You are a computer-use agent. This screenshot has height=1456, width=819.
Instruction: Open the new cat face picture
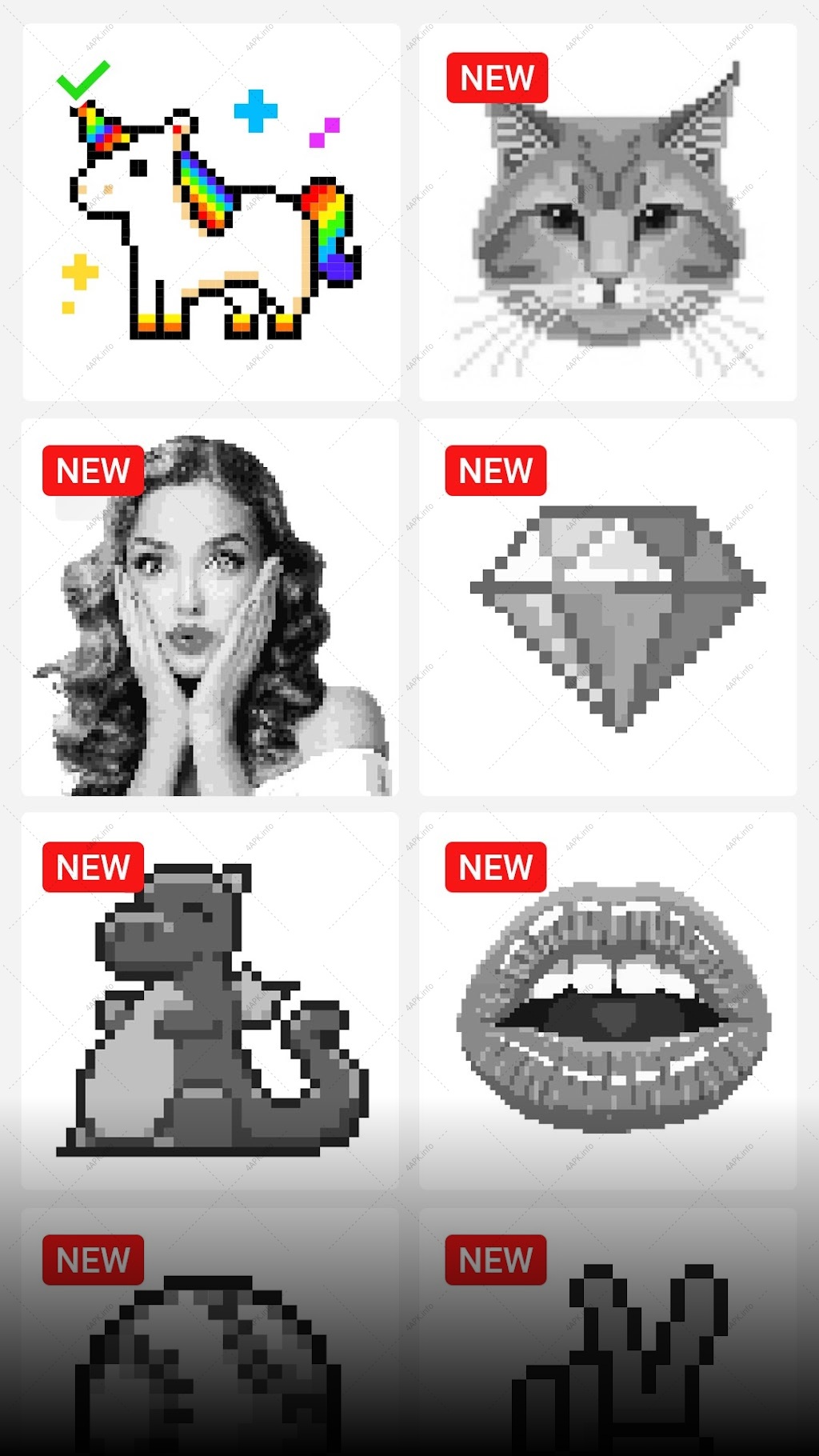[x=608, y=212]
